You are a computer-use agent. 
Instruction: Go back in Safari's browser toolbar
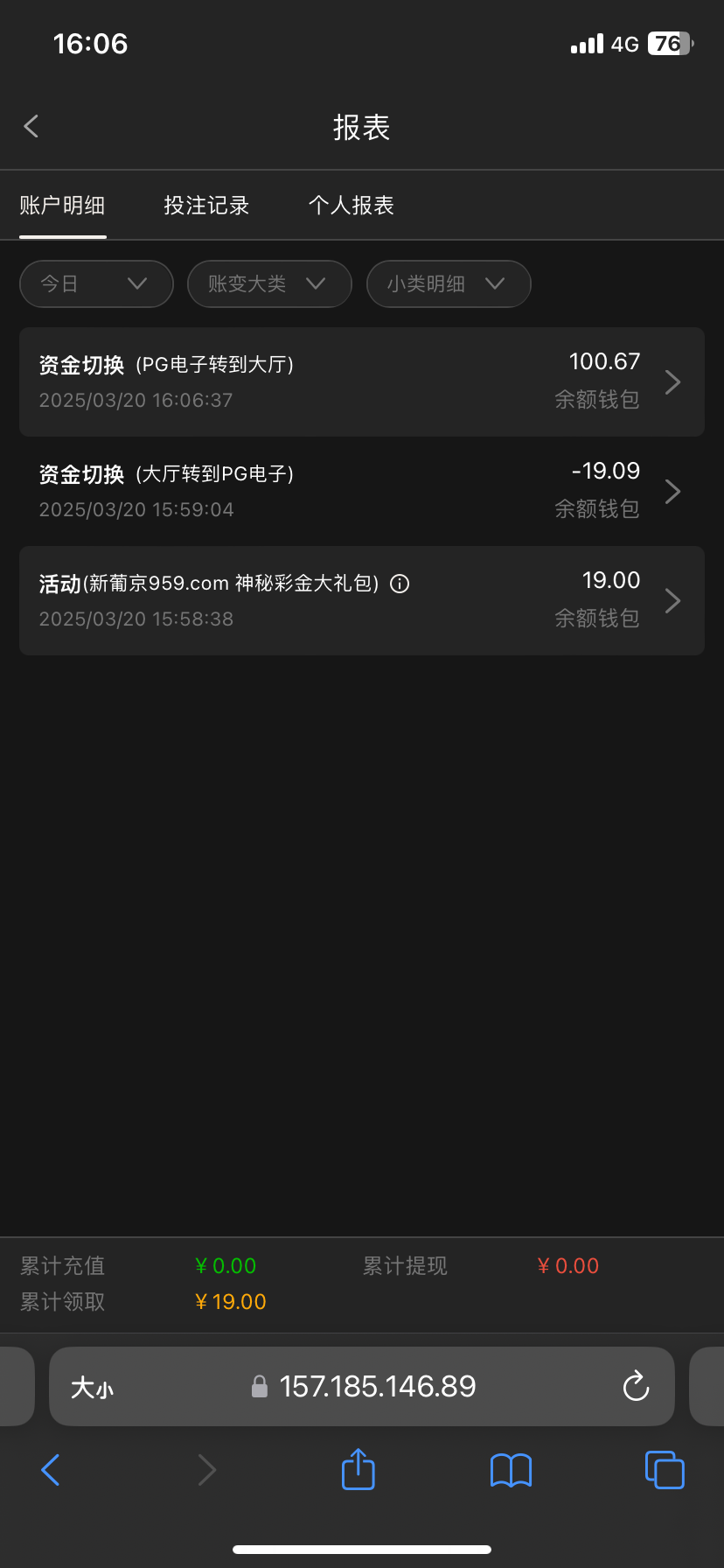(x=51, y=1470)
